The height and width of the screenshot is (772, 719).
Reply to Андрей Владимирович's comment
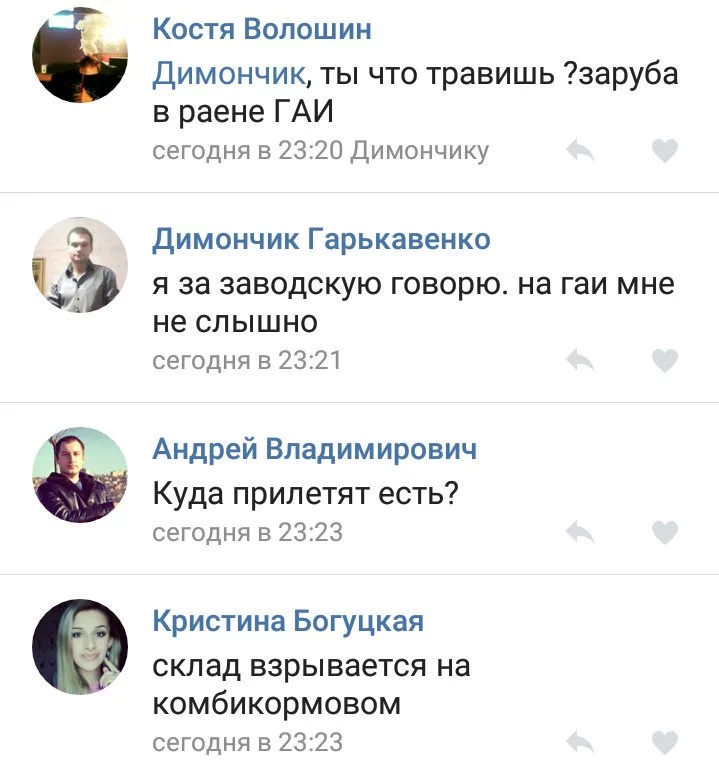[581, 533]
